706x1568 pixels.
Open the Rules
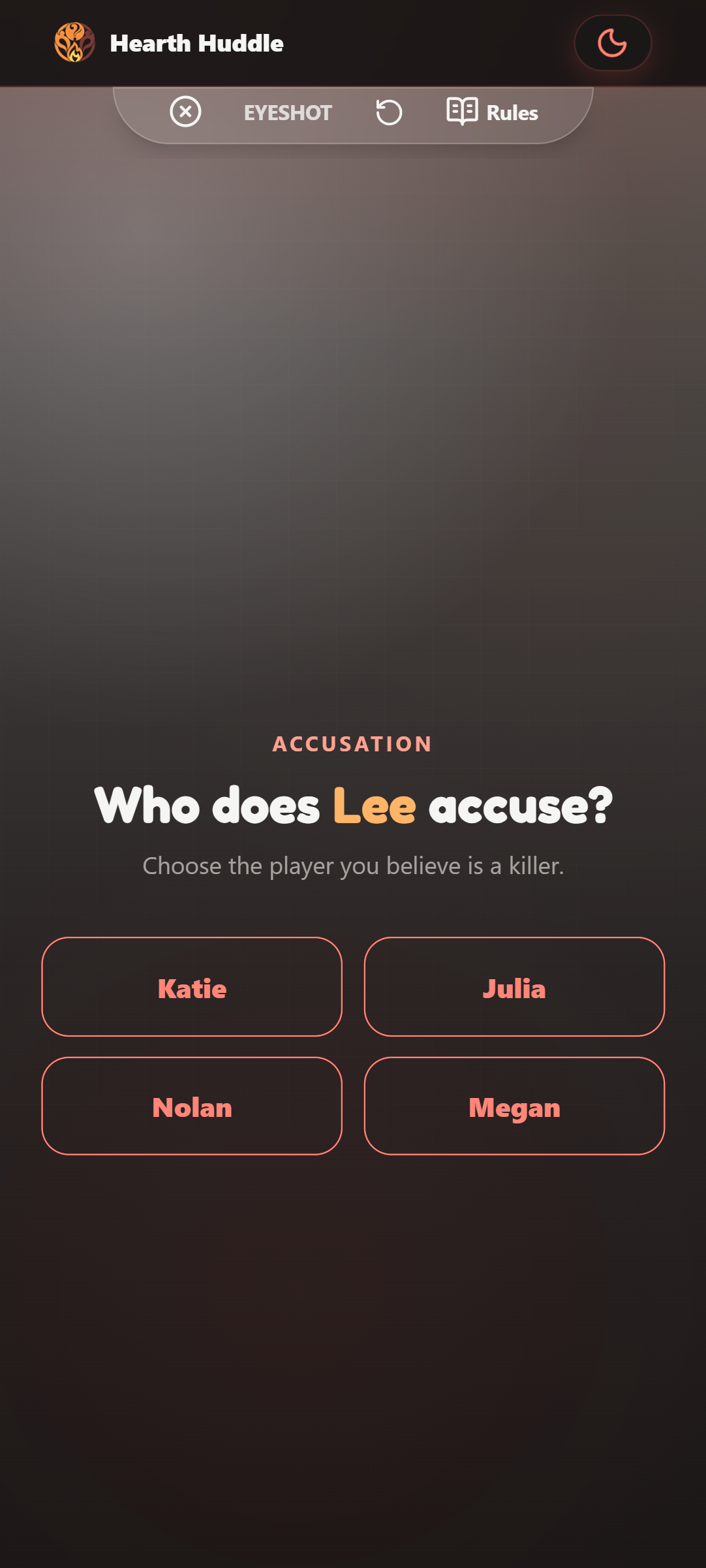tap(493, 112)
